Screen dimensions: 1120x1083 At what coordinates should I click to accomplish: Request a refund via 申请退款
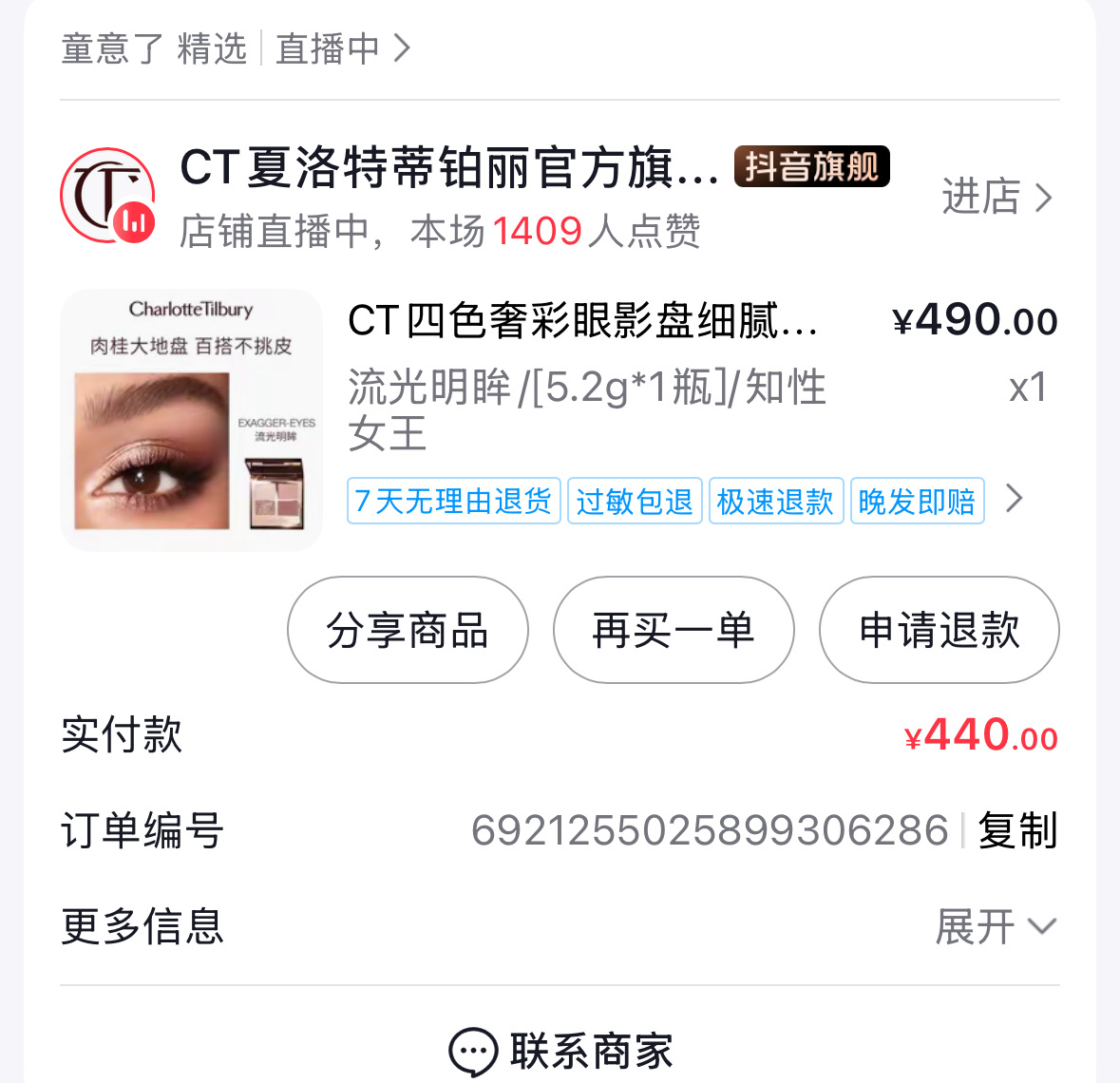click(x=939, y=630)
